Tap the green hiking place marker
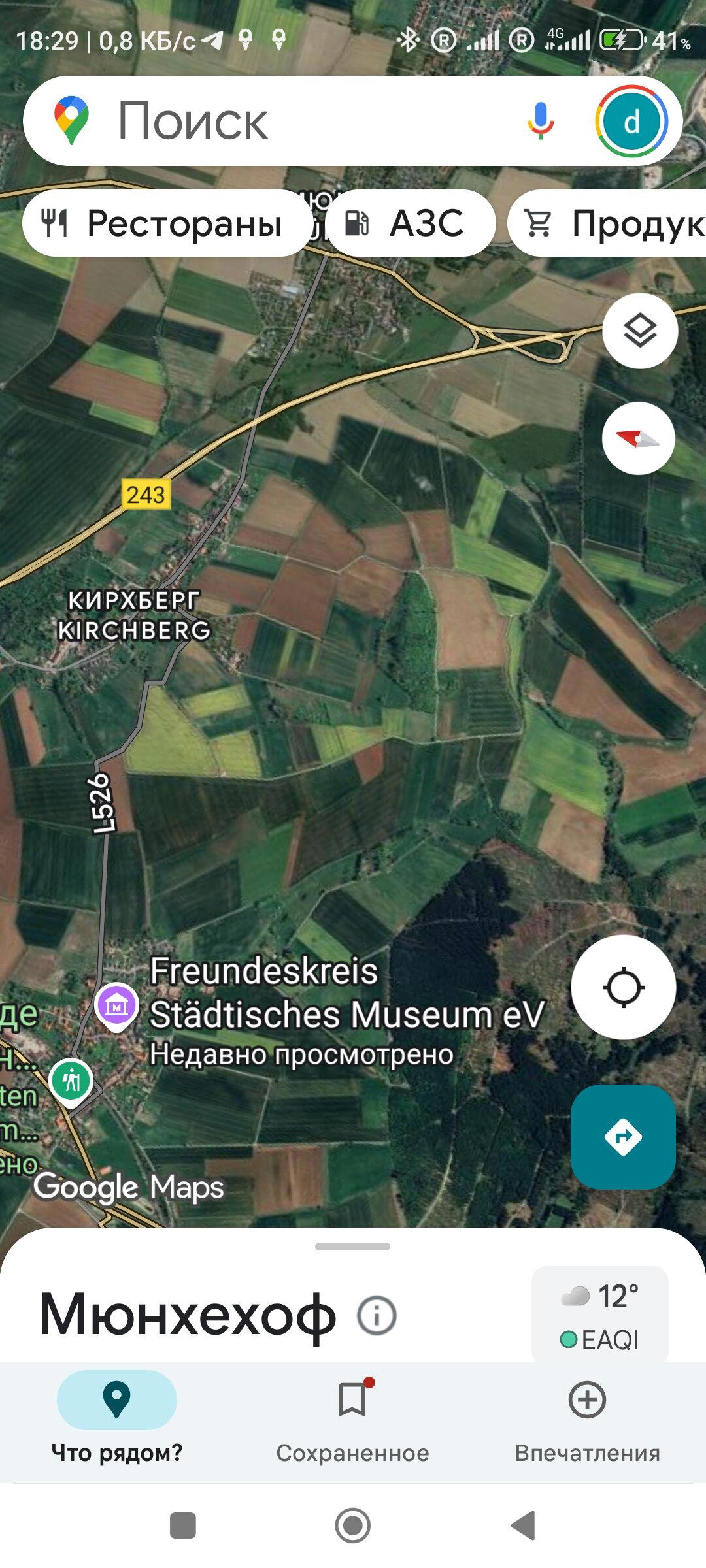This screenshot has height=1568, width=706. coord(71,1081)
